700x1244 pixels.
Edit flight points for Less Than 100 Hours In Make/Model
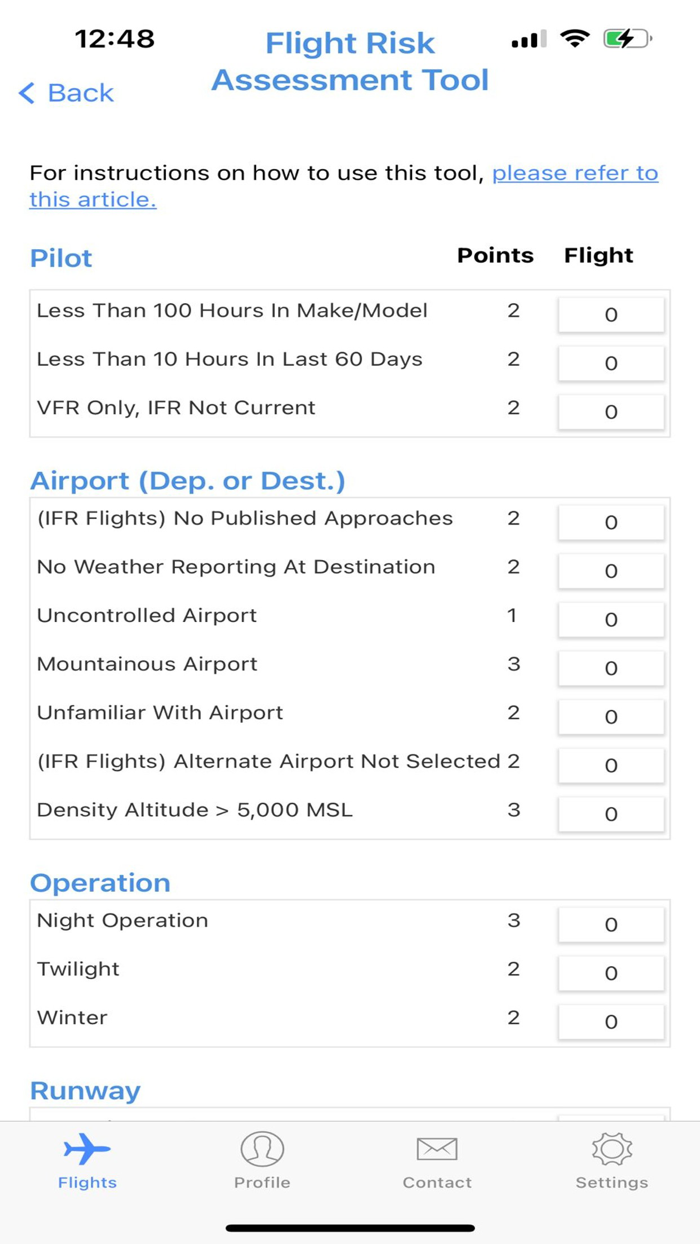pos(611,314)
